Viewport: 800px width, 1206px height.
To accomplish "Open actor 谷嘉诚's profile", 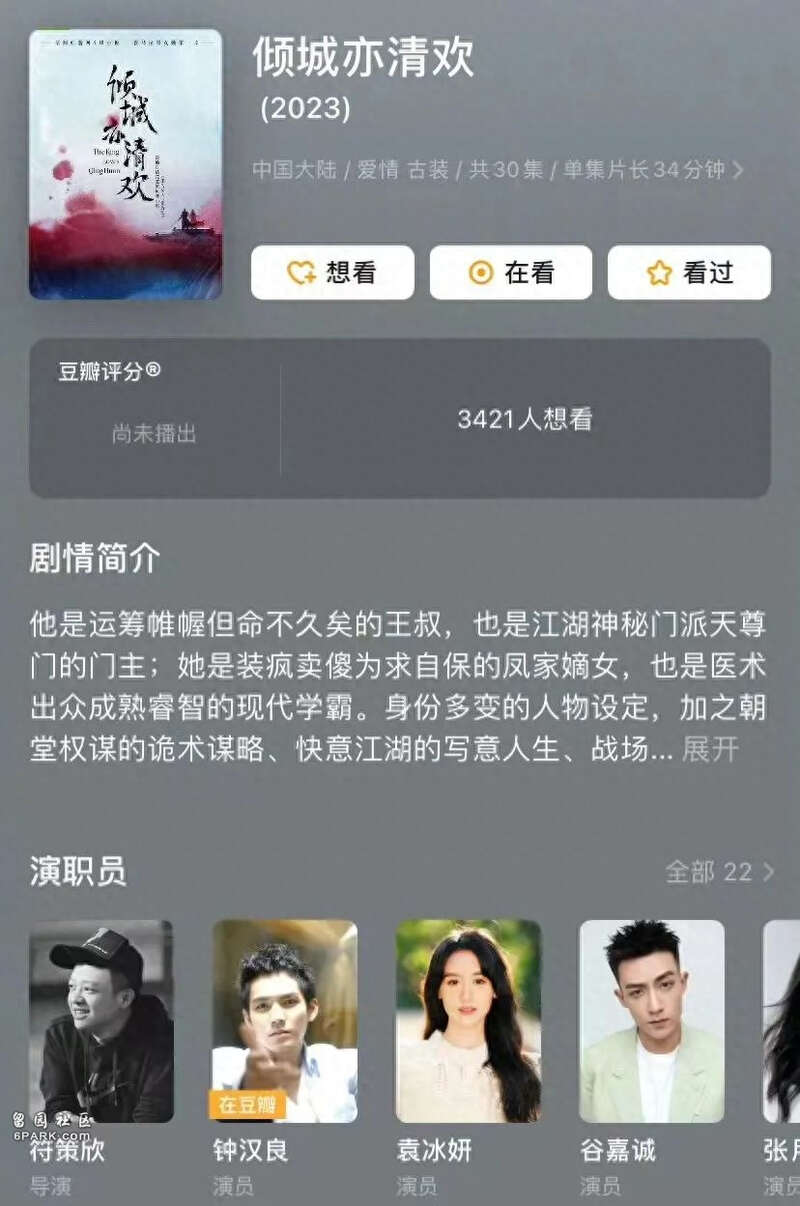I will click(652, 1021).
